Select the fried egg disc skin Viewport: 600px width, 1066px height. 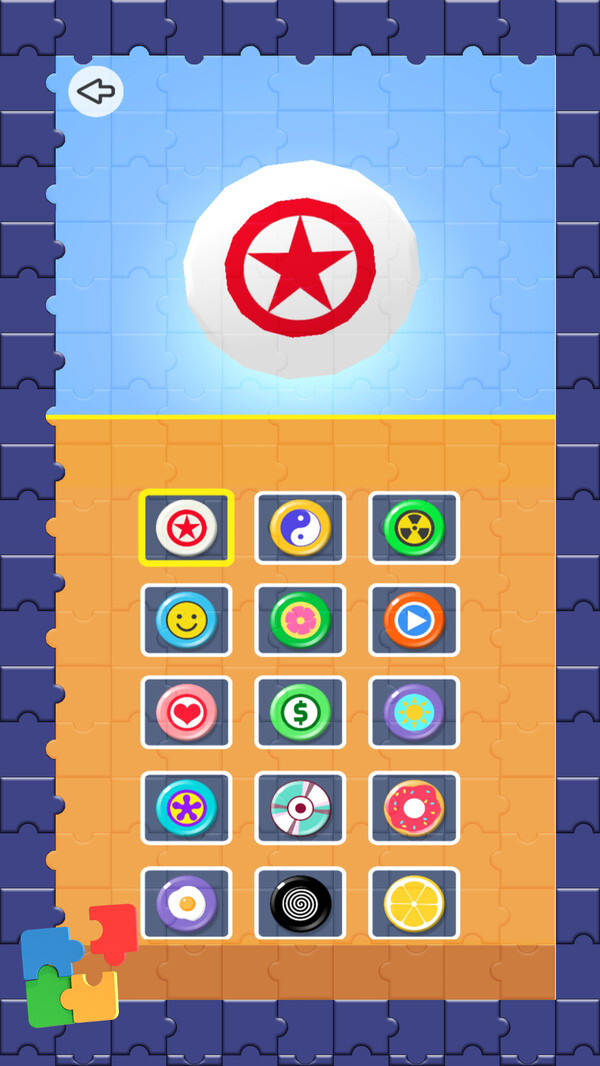186,903
